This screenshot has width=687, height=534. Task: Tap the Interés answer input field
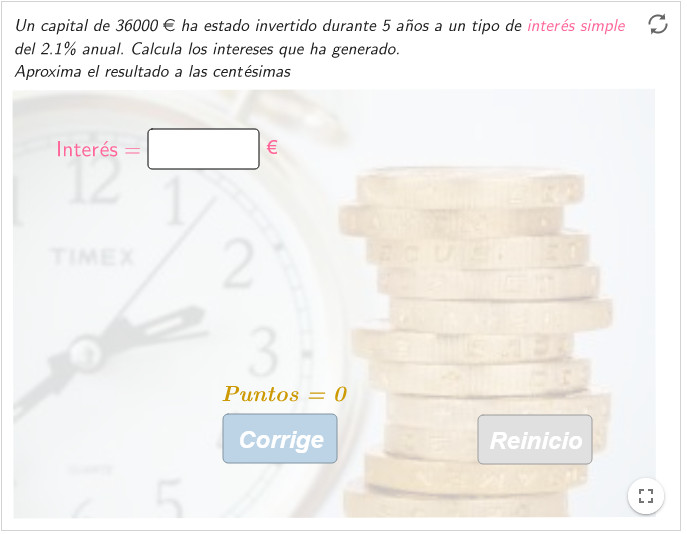[x=203, y=149]
